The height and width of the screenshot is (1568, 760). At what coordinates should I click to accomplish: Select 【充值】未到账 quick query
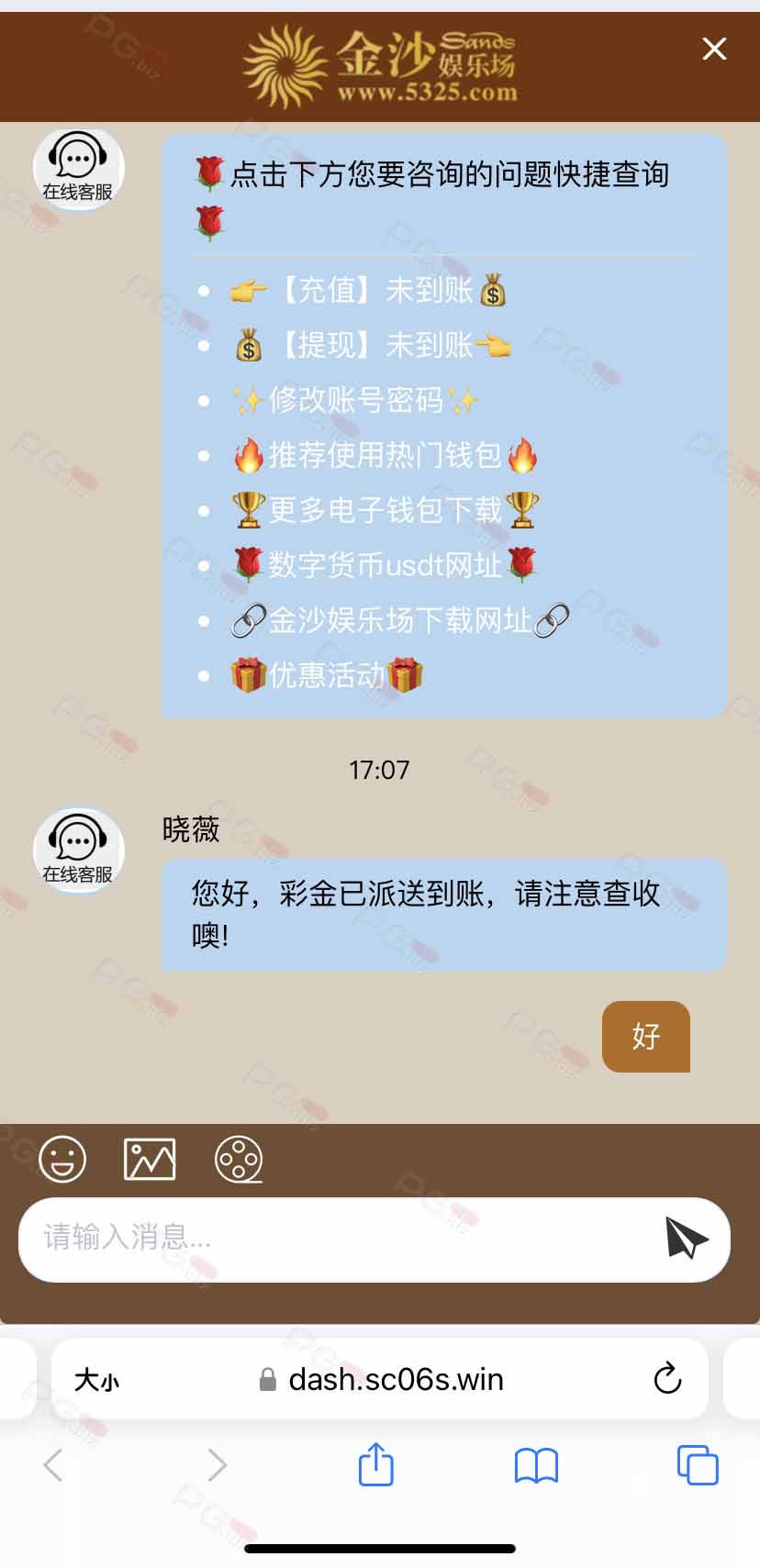pyautogui.click(x=368, y=291)
